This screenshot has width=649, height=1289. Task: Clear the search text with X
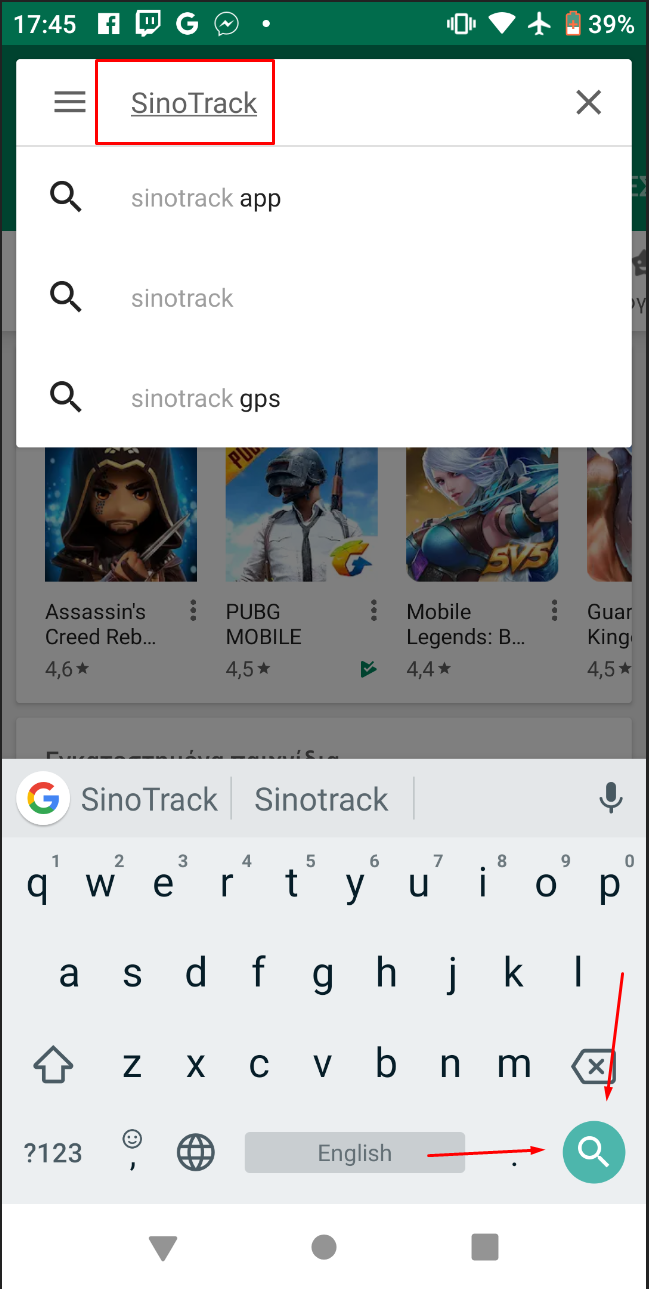pos(588,102)
